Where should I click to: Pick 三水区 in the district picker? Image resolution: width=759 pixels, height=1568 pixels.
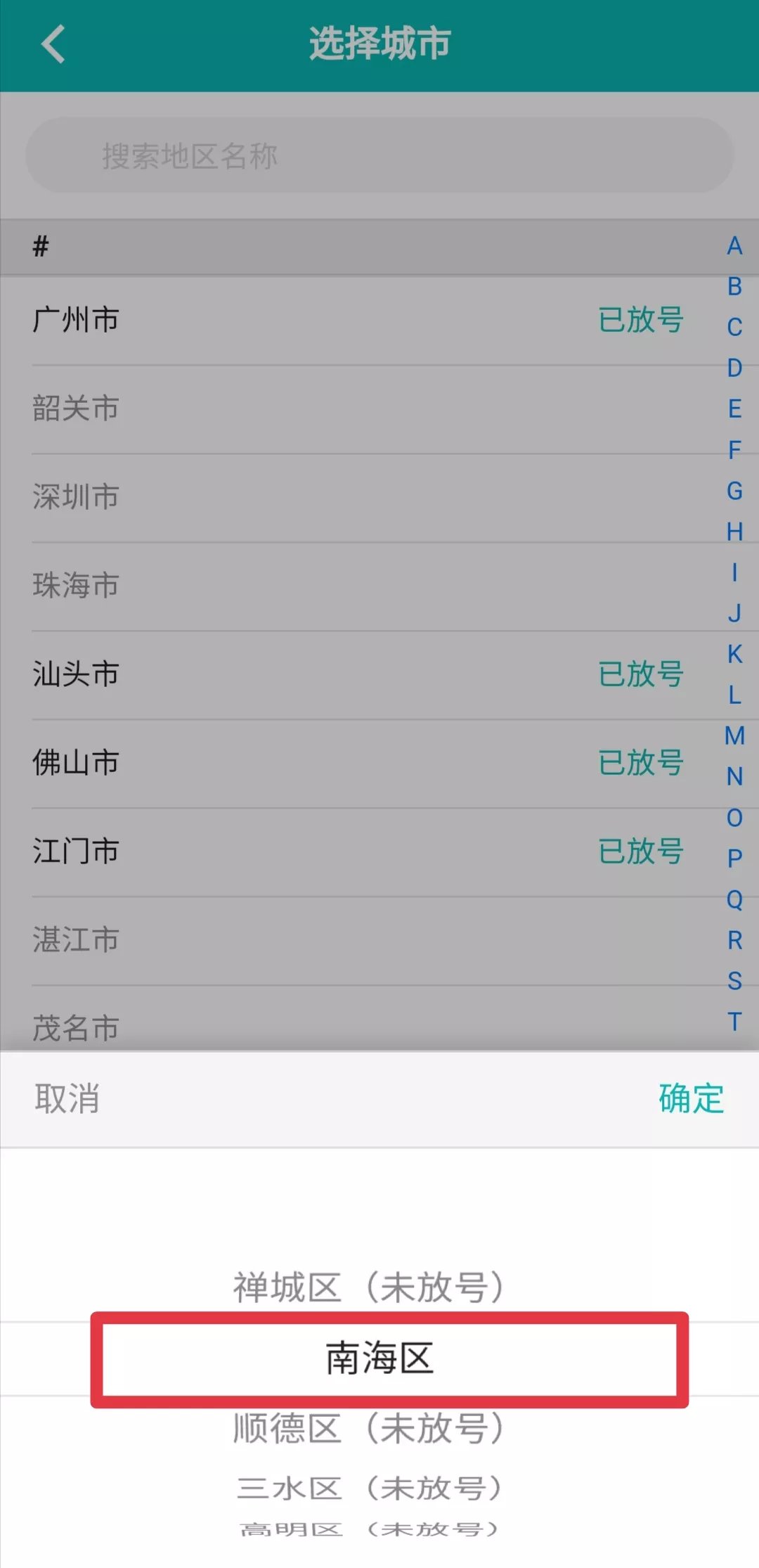pyautogui.click(x=369, y=1489)
